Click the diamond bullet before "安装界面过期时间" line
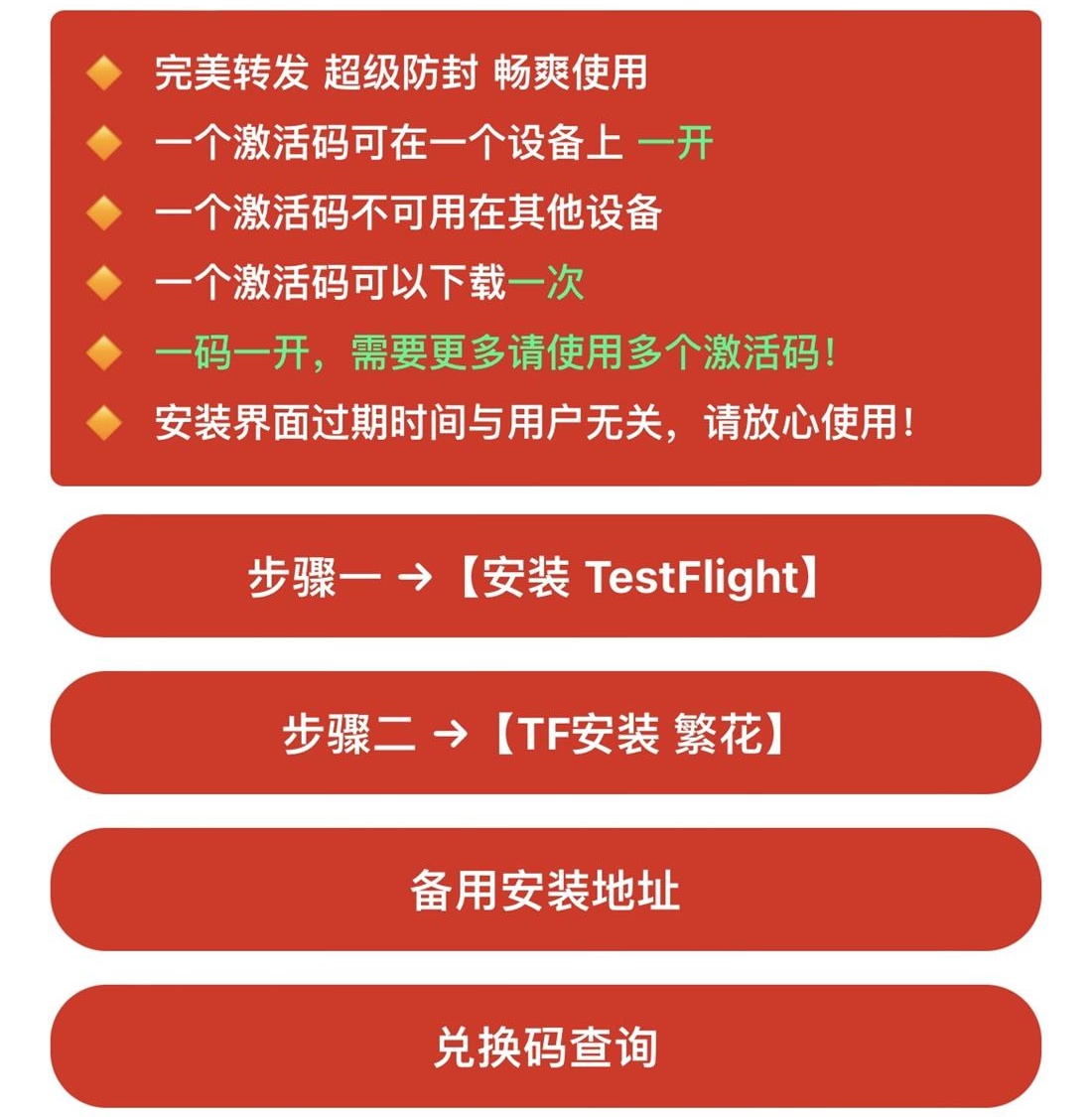 pos(104,420)
